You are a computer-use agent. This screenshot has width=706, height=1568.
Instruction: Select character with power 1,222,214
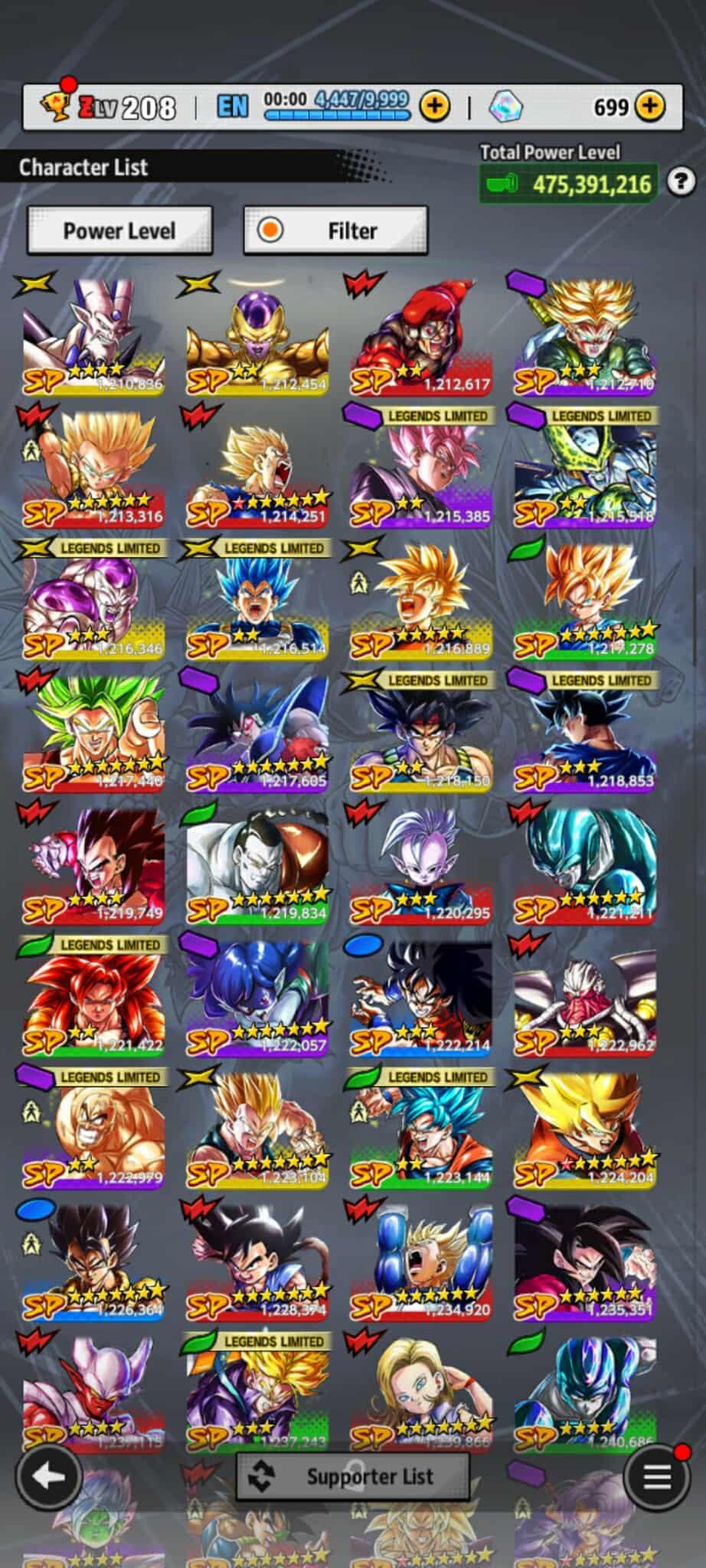tap(421, 998)
